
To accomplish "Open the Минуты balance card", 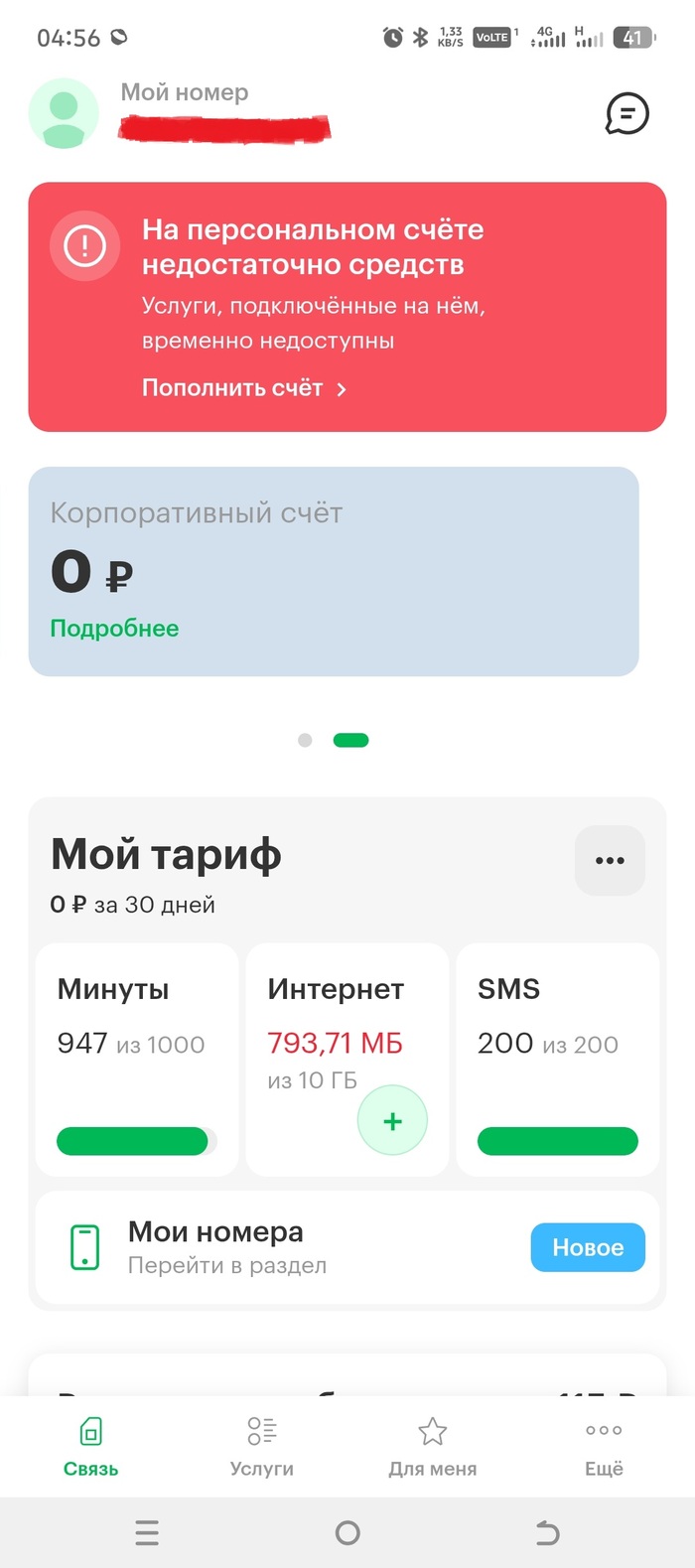I will pos(136,1059).
